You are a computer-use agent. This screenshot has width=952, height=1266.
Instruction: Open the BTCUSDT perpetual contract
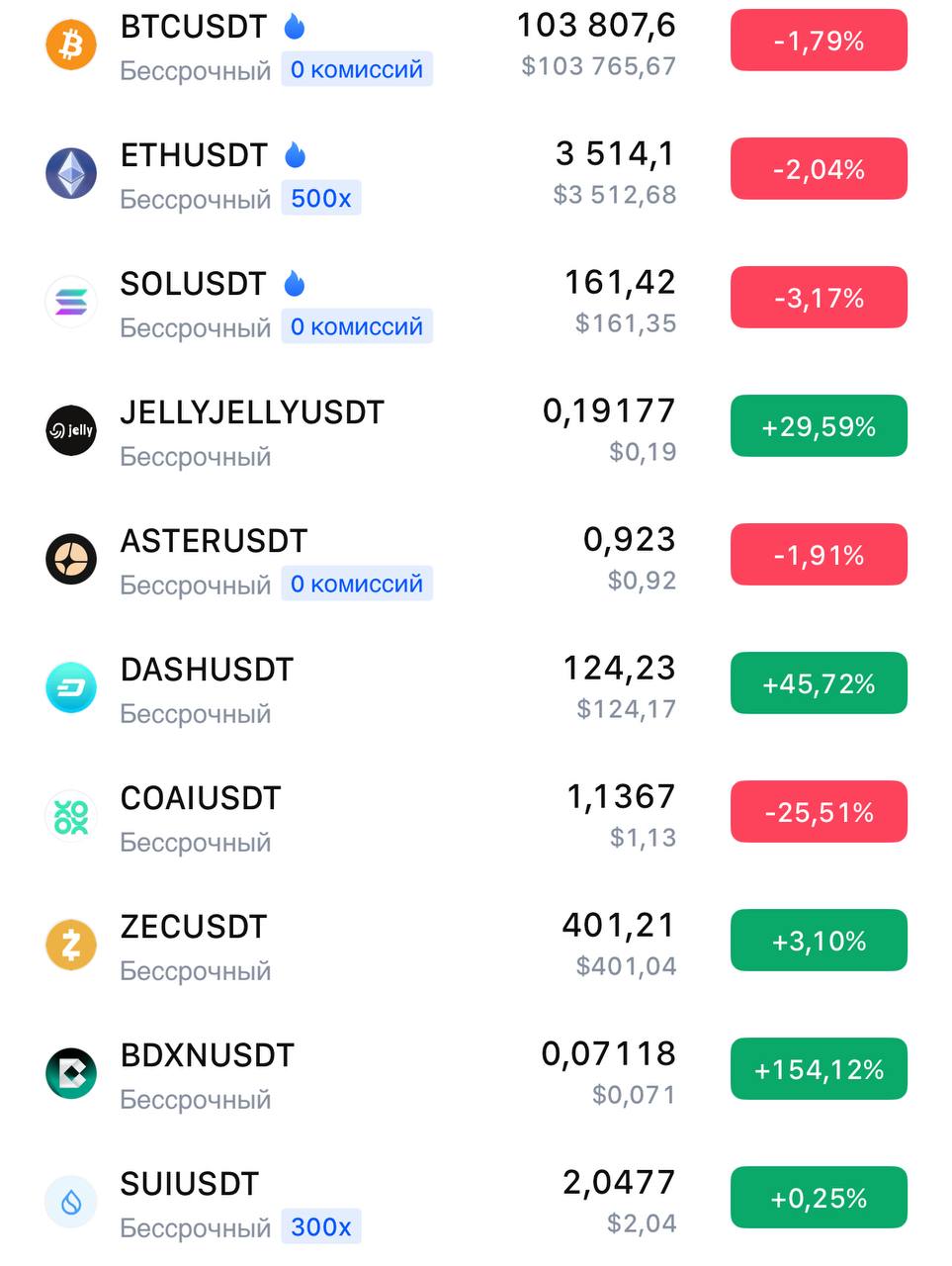click(194, 27)
